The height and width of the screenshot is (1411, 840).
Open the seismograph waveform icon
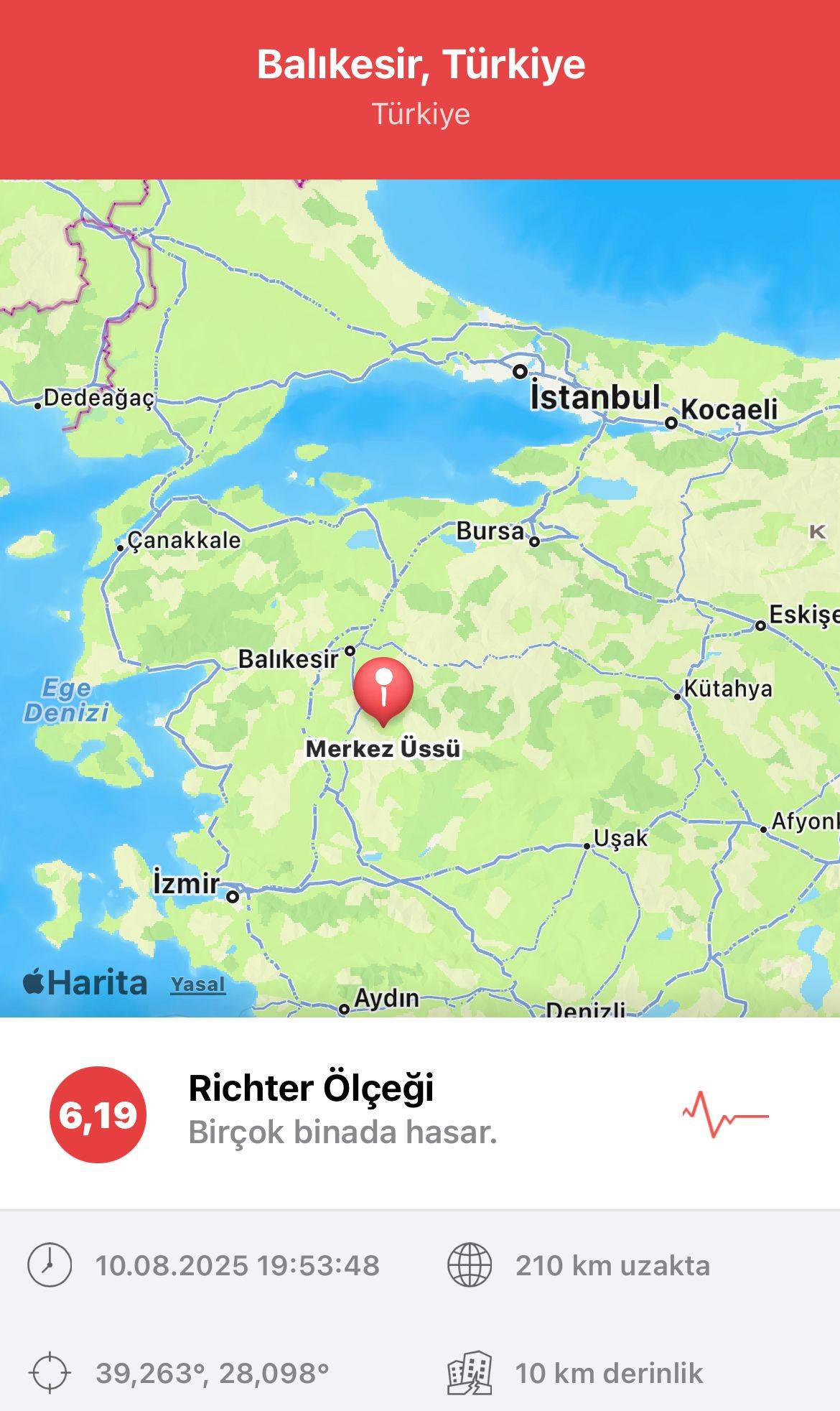(x=725, y=1114)
